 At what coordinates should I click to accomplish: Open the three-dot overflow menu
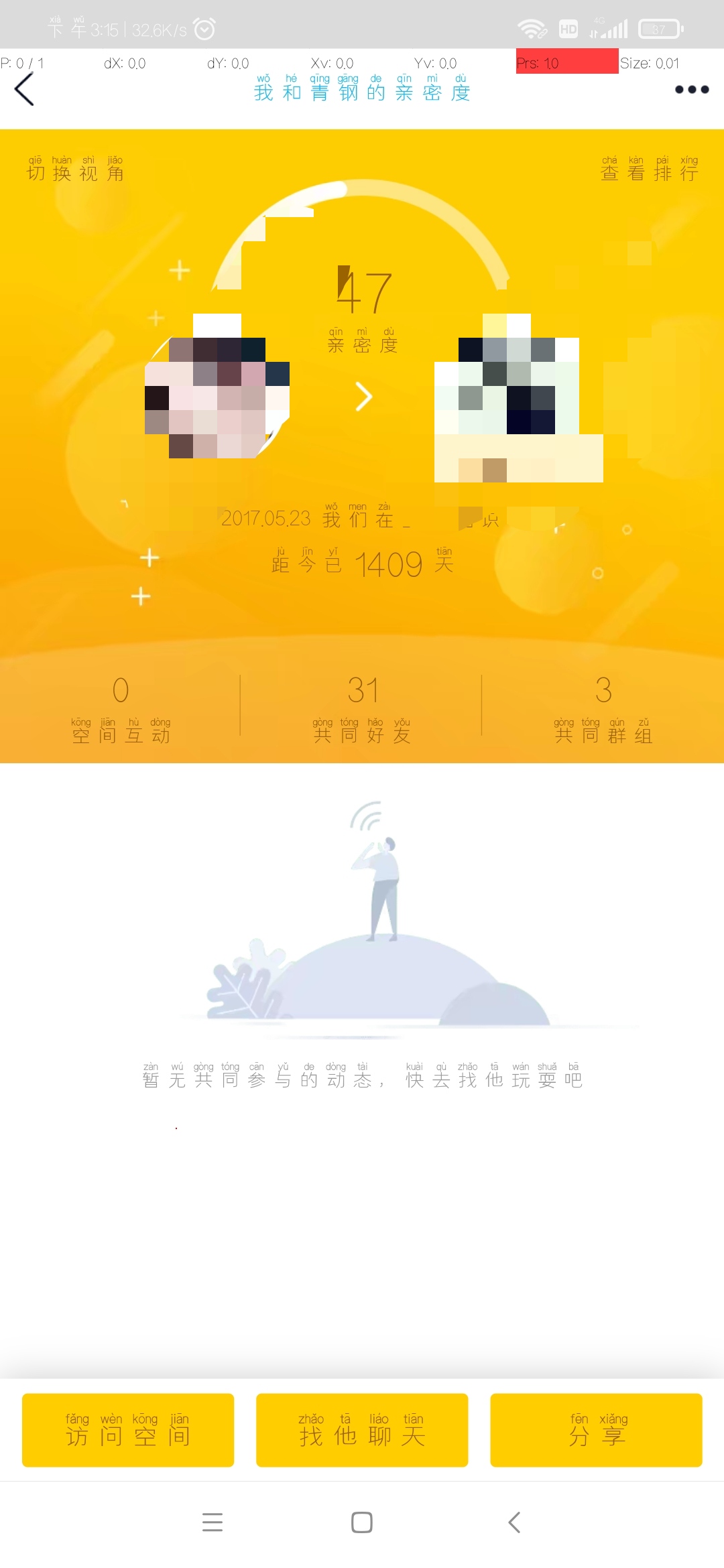coord(691,90)
